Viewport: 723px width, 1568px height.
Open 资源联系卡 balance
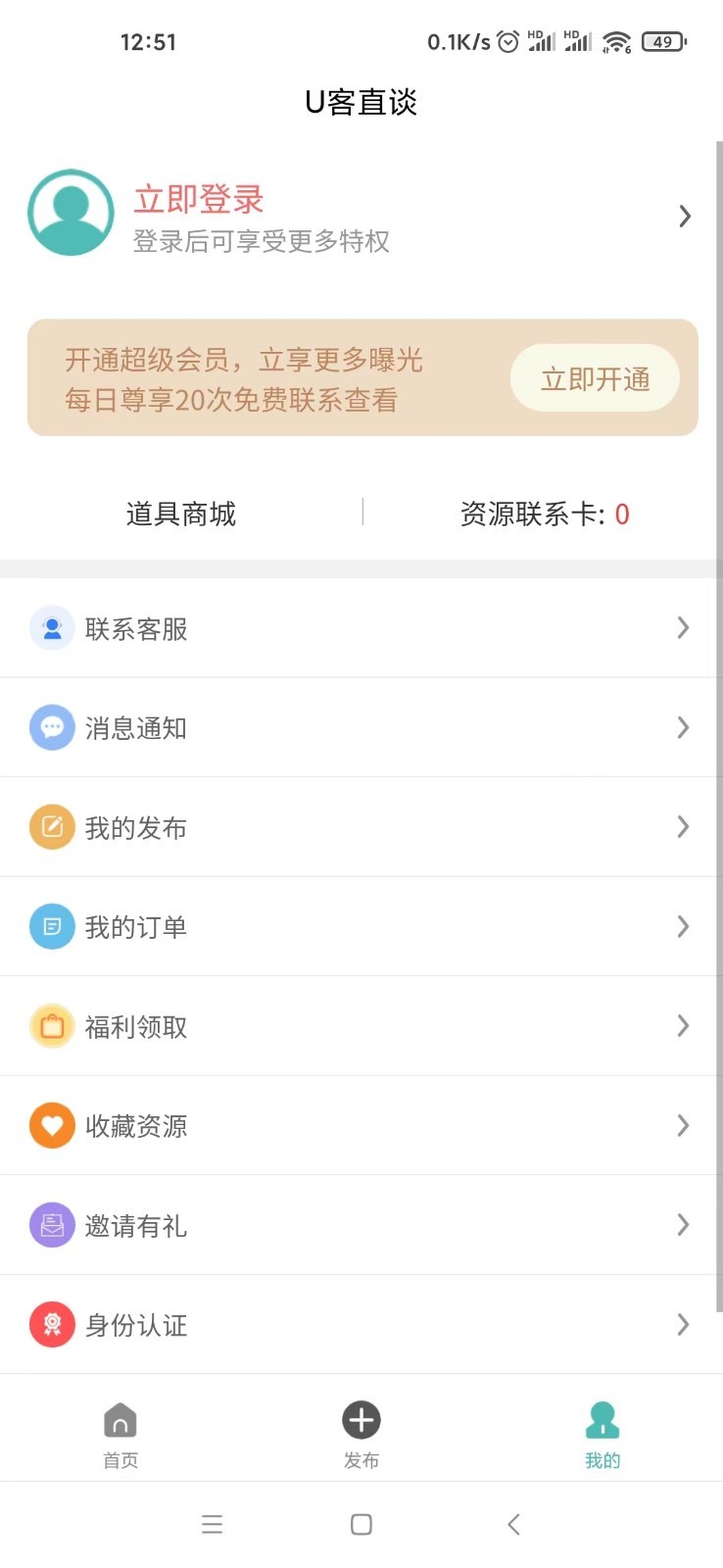[544, 514]
